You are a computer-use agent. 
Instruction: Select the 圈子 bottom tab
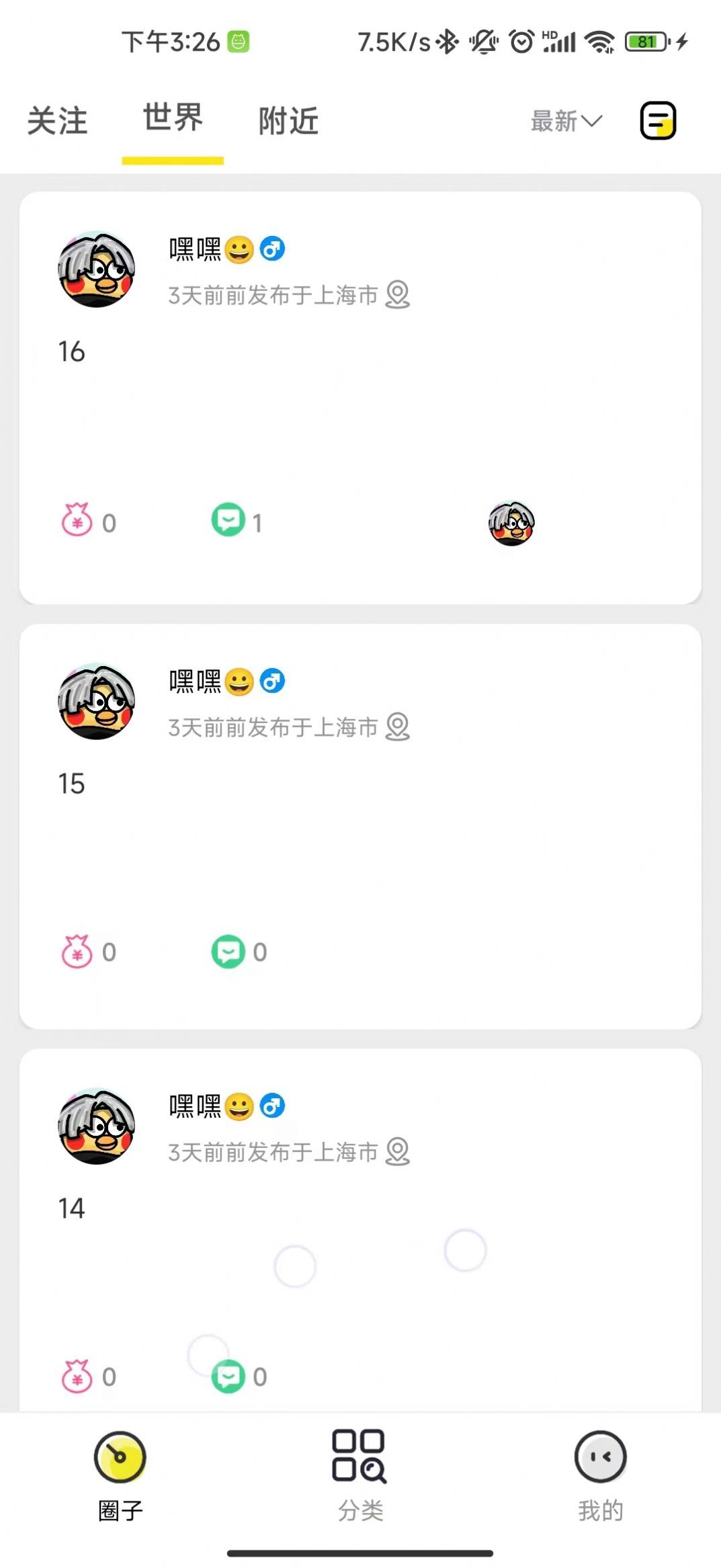(120, 1473)
